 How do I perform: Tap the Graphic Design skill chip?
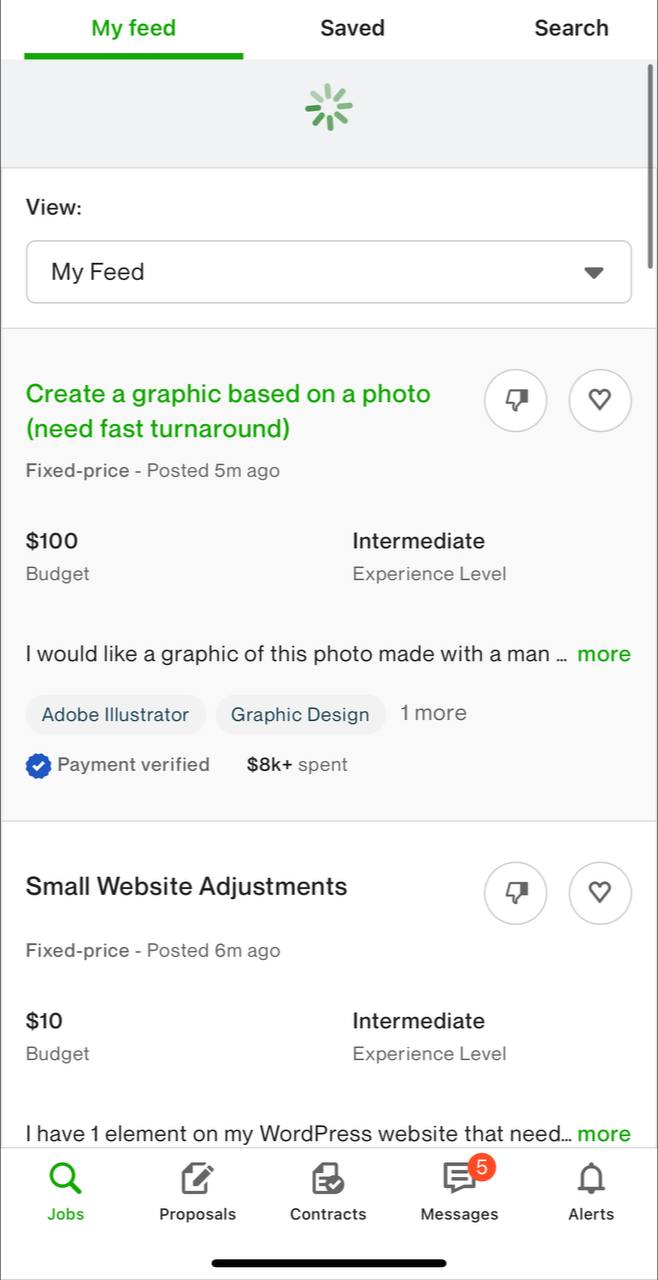coord(300,714)
